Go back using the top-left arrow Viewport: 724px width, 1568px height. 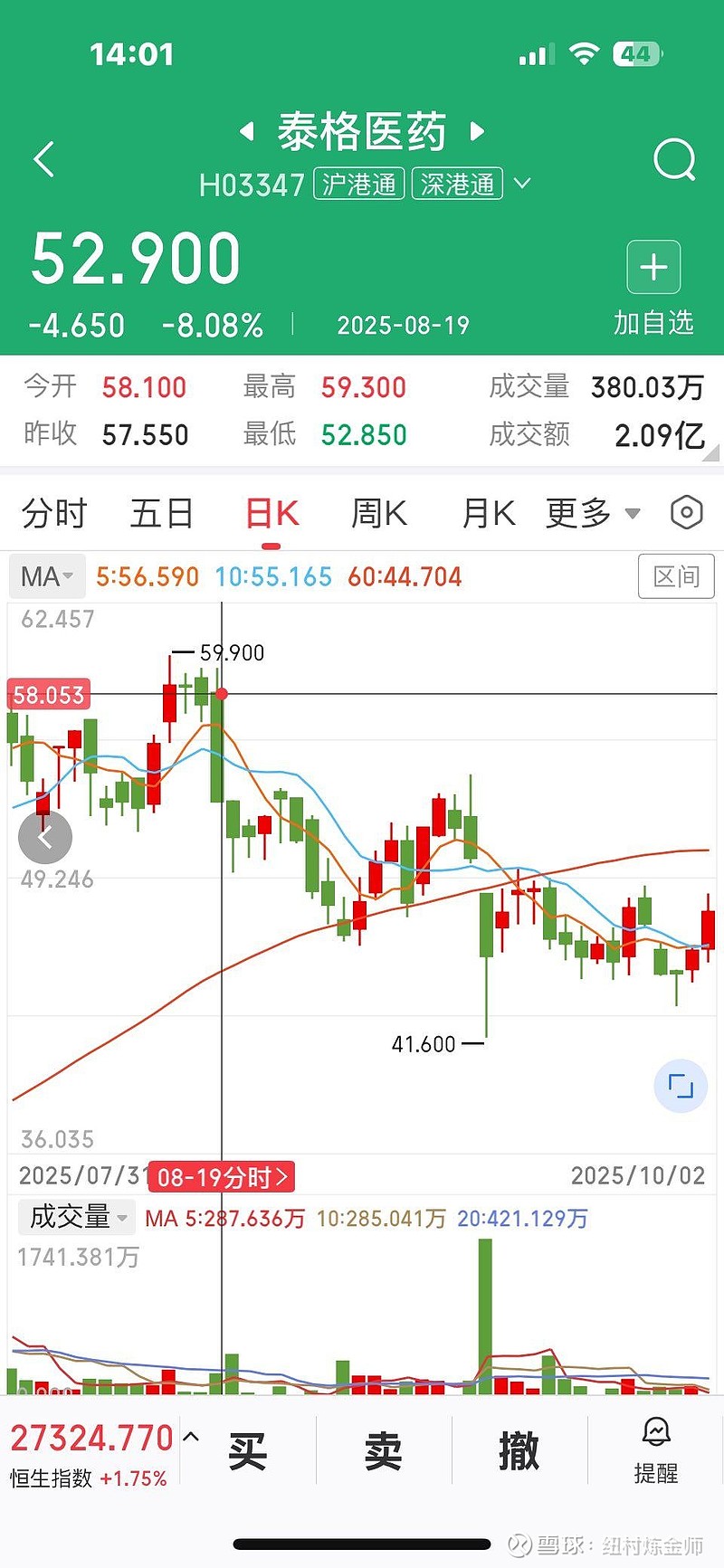44,159
